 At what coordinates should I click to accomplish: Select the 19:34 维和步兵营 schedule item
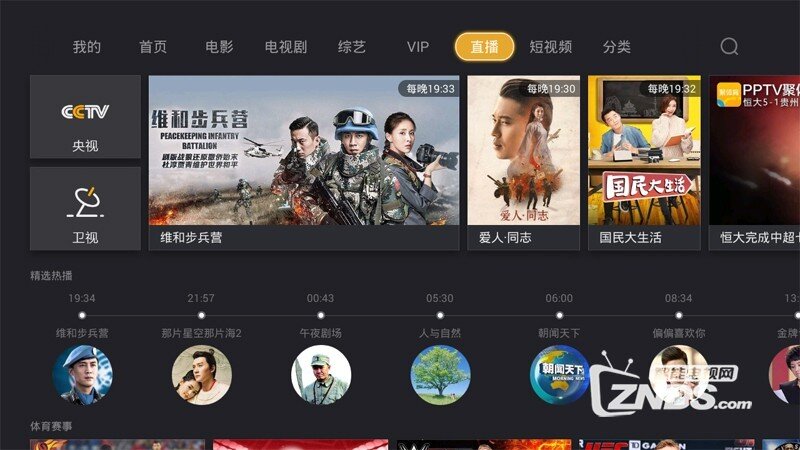coord(82,373)
